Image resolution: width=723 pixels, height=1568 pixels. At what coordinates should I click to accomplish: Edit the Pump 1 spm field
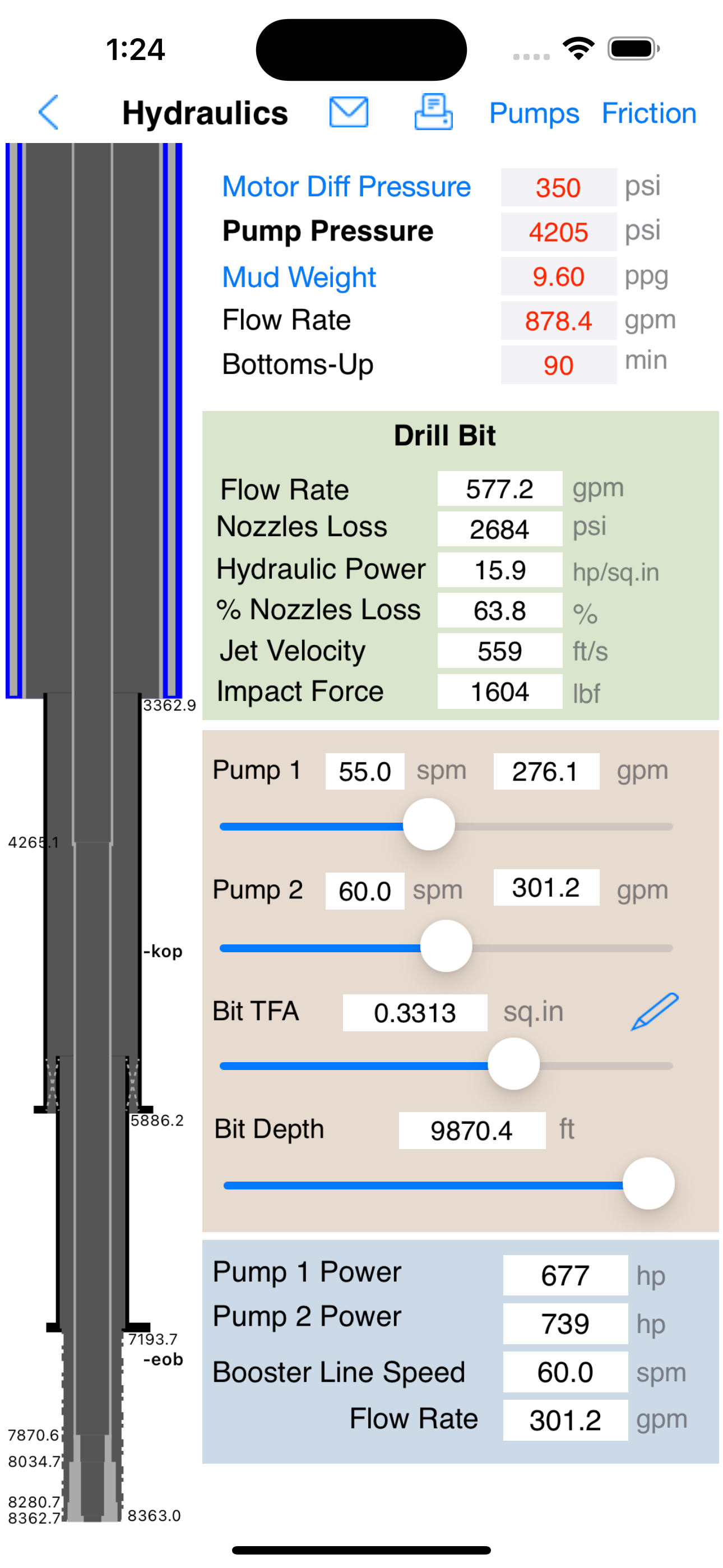tap(364, 772)
